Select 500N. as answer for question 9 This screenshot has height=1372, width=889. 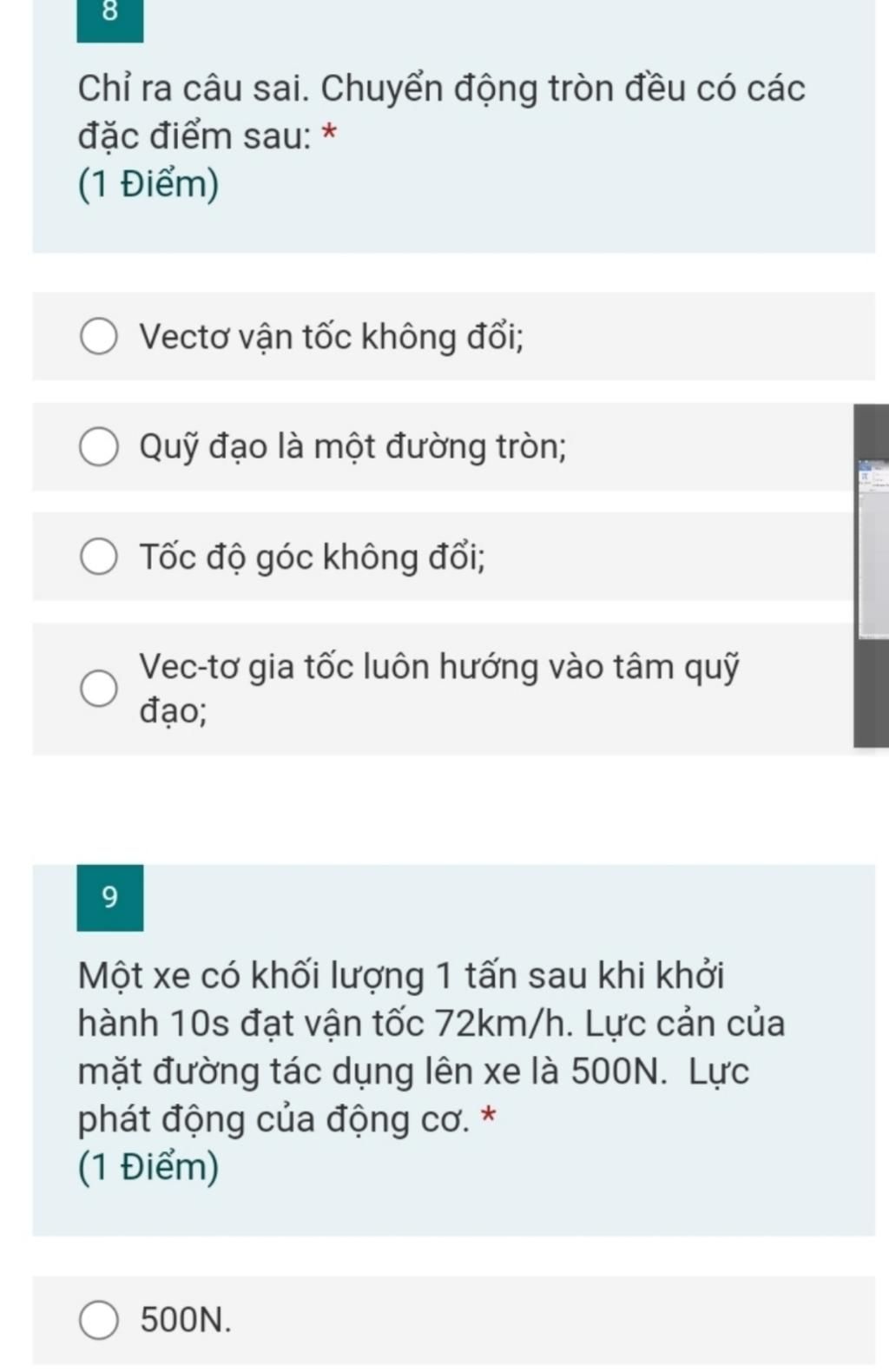[x=99, y=1320]
